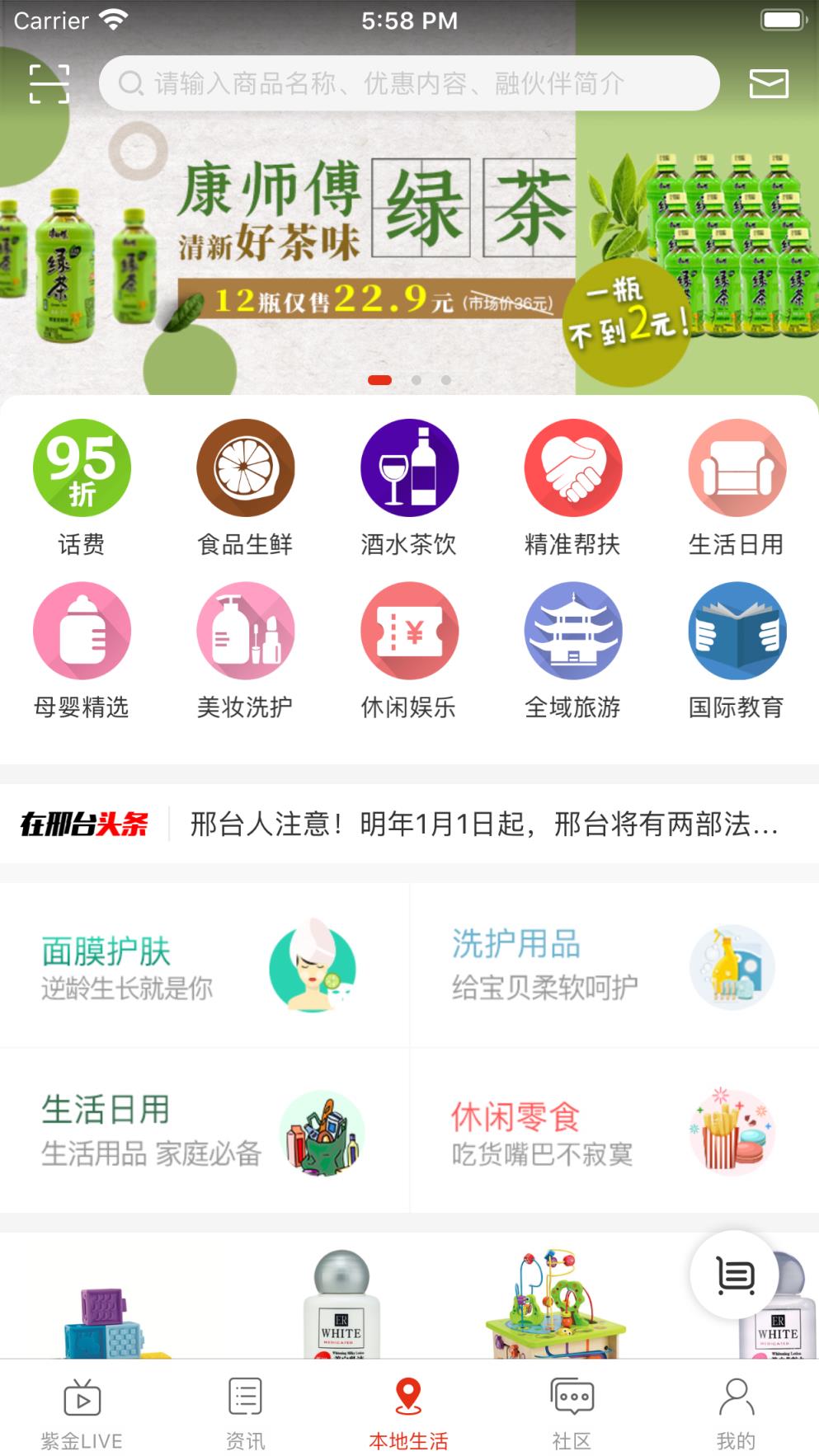Open the 精准帮扶 handshake icon
This screenshot has height=1456, width=819.
pyautogui.click(x=573, y=467)
